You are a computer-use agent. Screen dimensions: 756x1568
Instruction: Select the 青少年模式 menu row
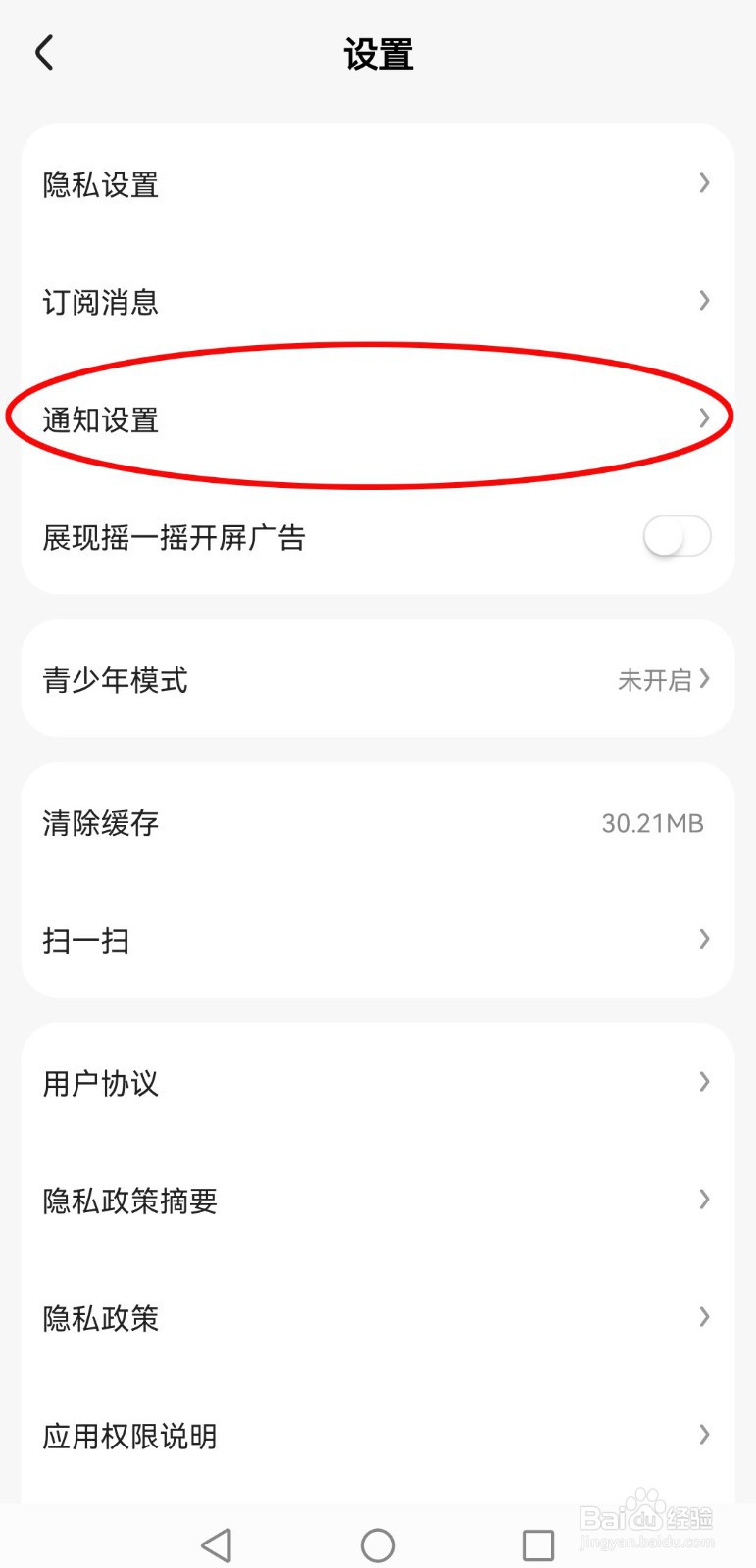[378, 680]
